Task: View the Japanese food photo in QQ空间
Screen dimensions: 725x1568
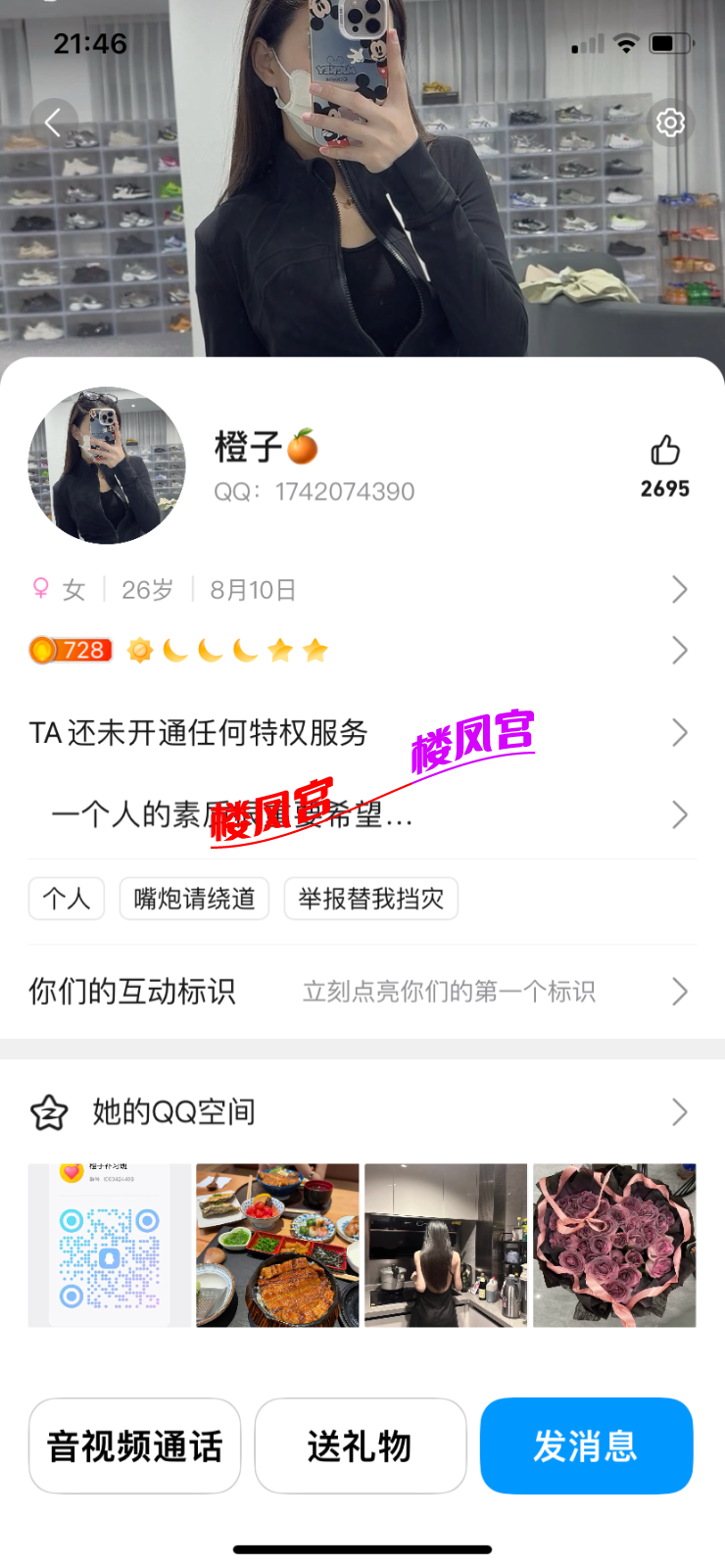Action: (277, 1246)
